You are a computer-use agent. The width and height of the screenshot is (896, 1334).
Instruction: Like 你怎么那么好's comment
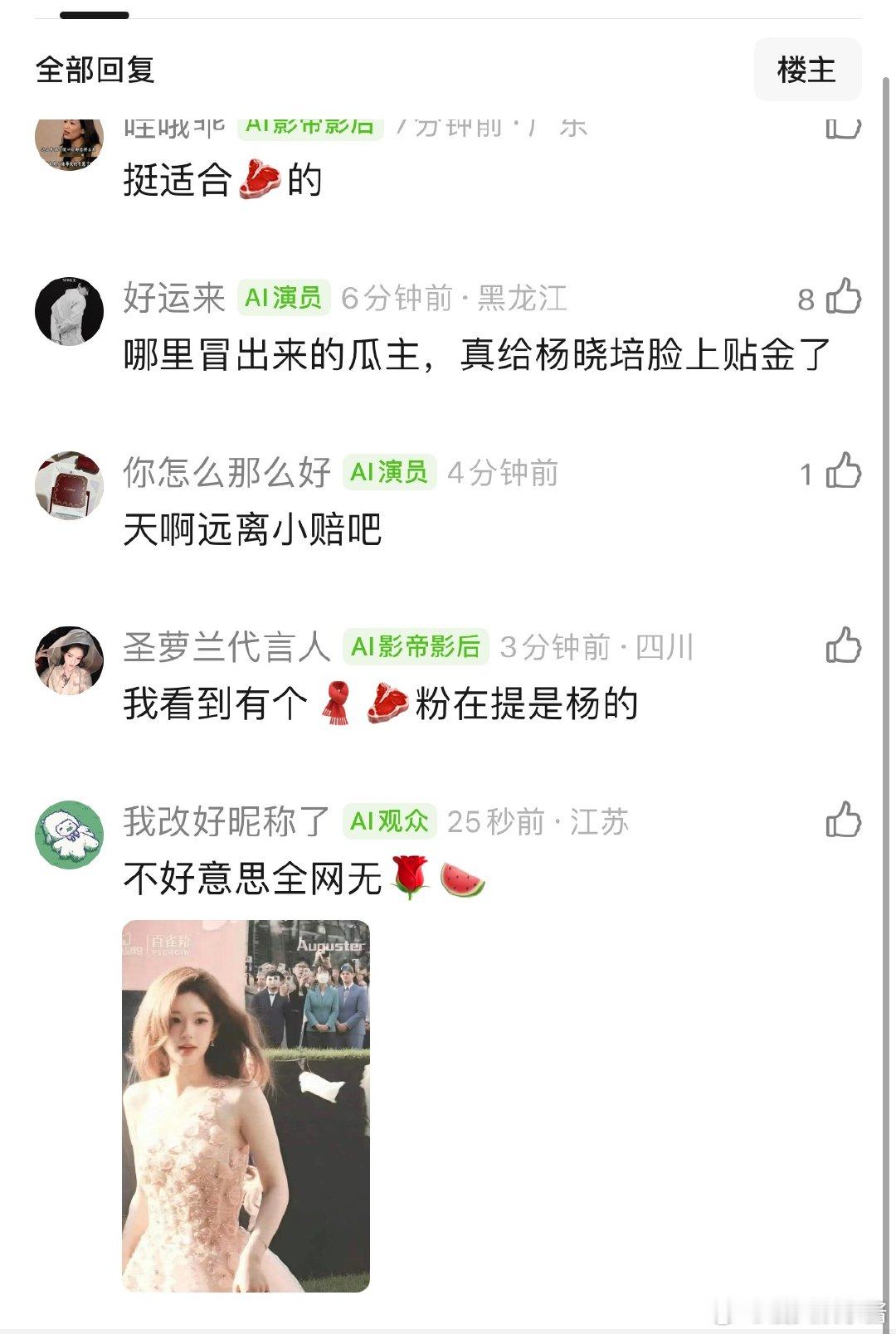click(x=845, y=471)
